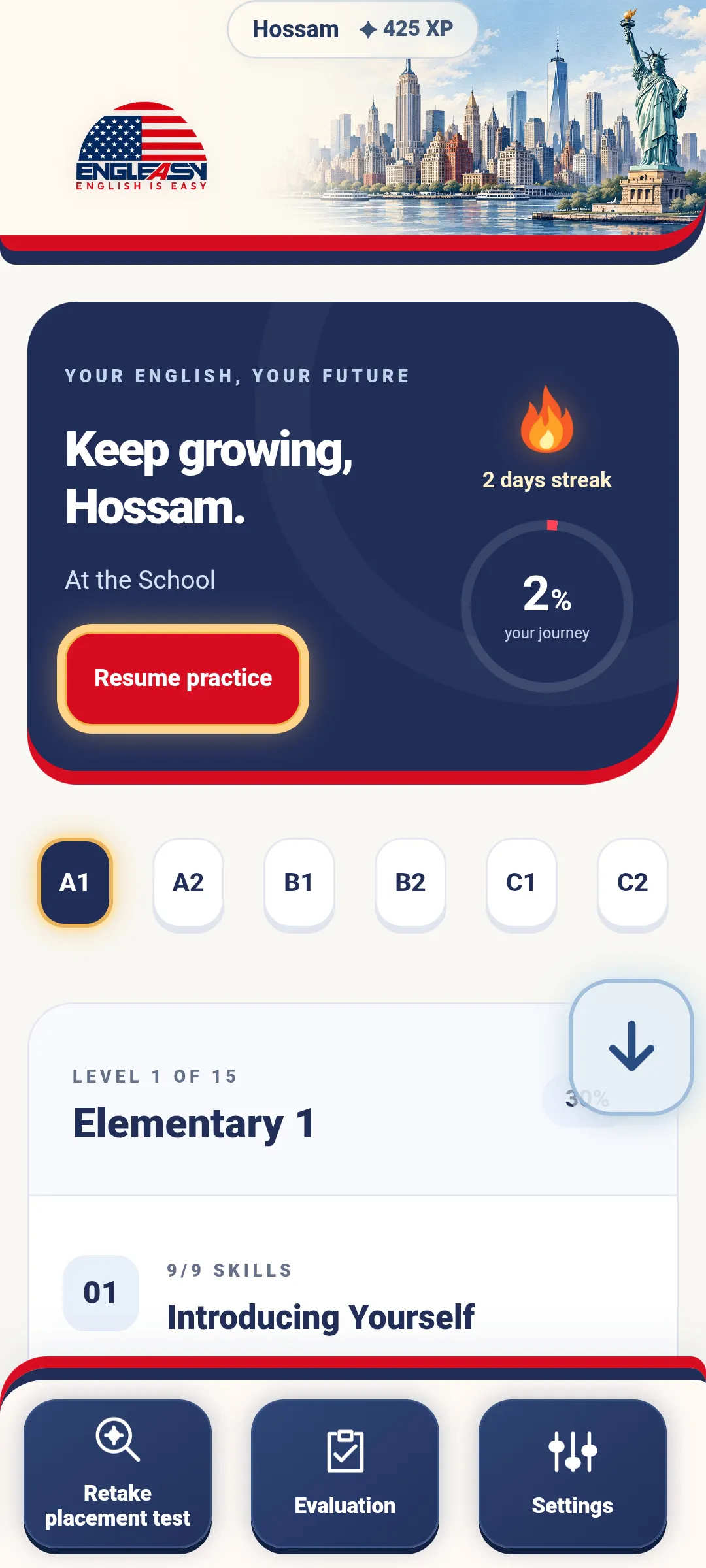Switch to the B1 level
The width and height of the screenshot is (706, 1568).
click(299, 883)
